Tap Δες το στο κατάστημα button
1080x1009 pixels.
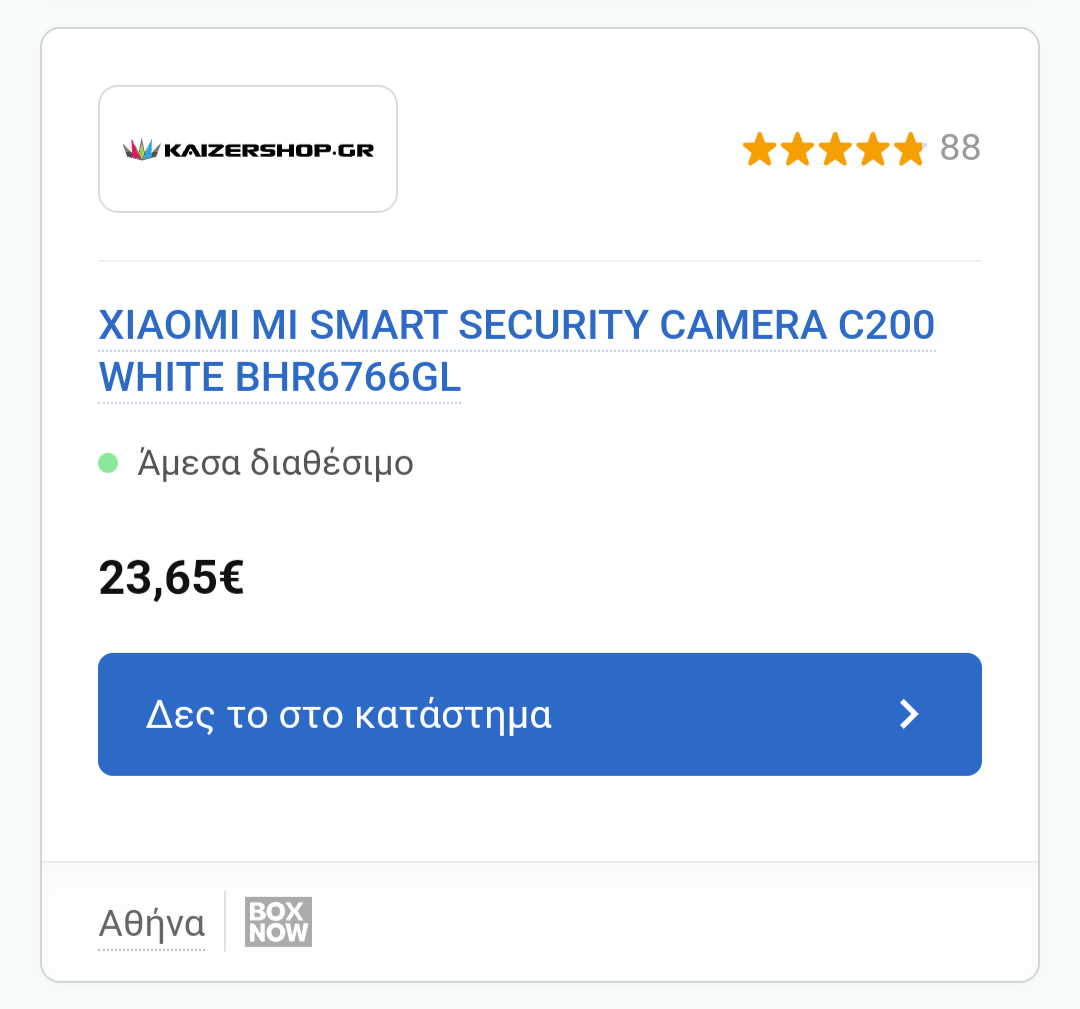coord(540,714)
